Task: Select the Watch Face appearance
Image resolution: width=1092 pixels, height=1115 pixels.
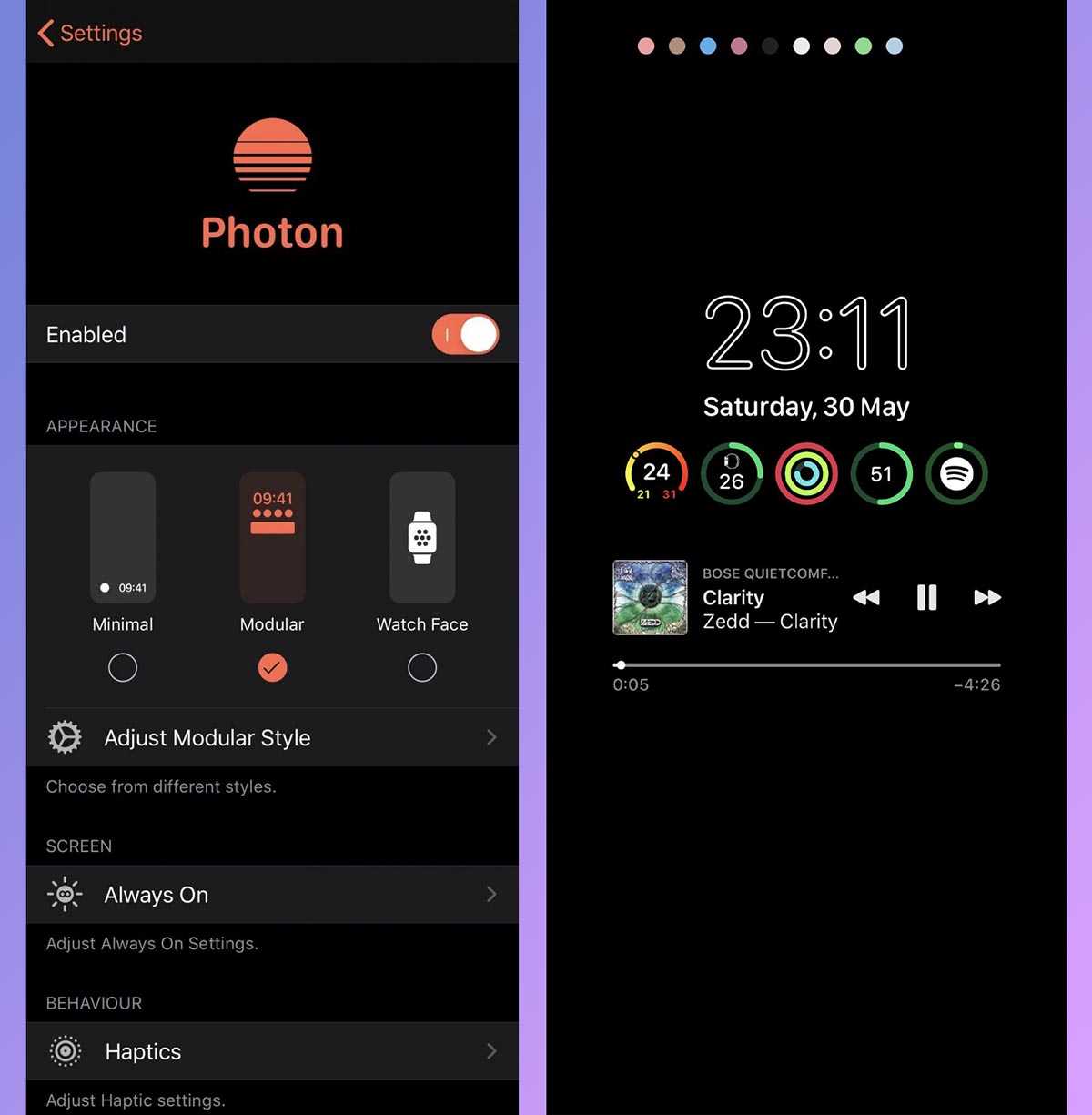Action: (x=422, y=667)
